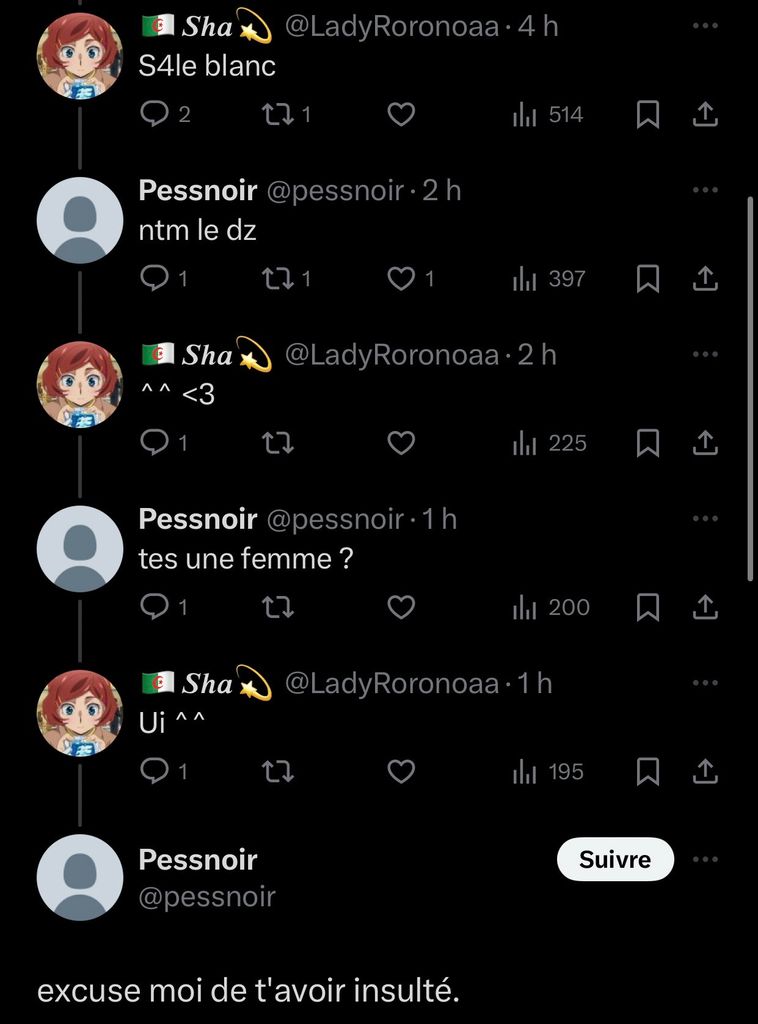Bookmark the 'tes une femme ?' tweet
758x1024 pixels.
pyautogui.click(x=648, y=607)
